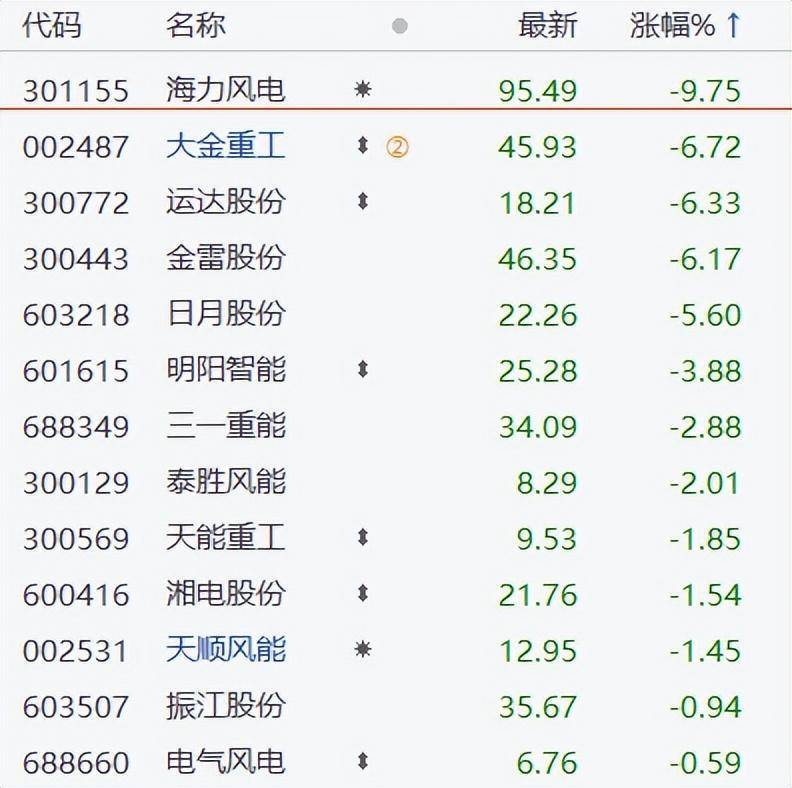Image resolution: width=792 pixels, height=788 pixels.
Task: Open the 运达股份 stock row
Action: tap(225, 203)
